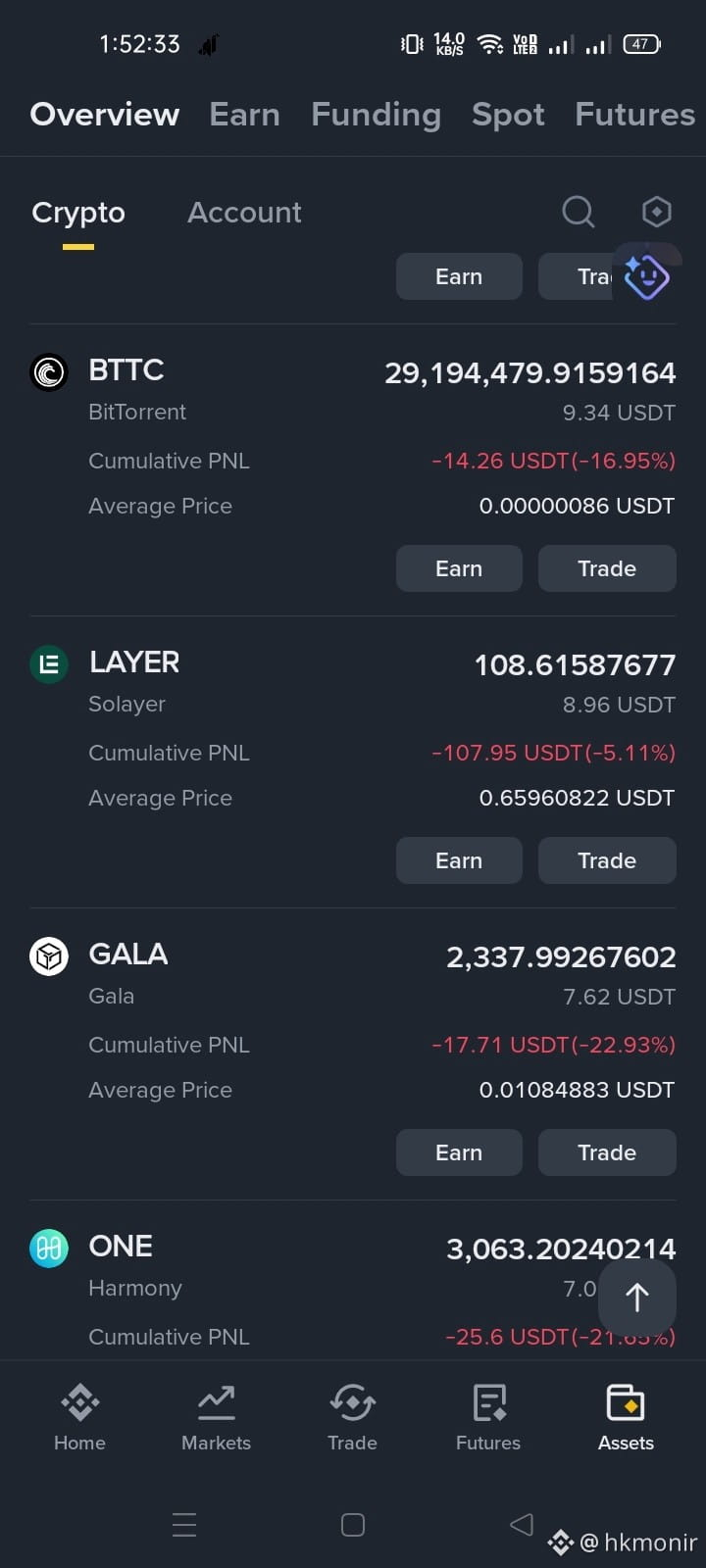Tap Trade under GALA

(607, 1152)
